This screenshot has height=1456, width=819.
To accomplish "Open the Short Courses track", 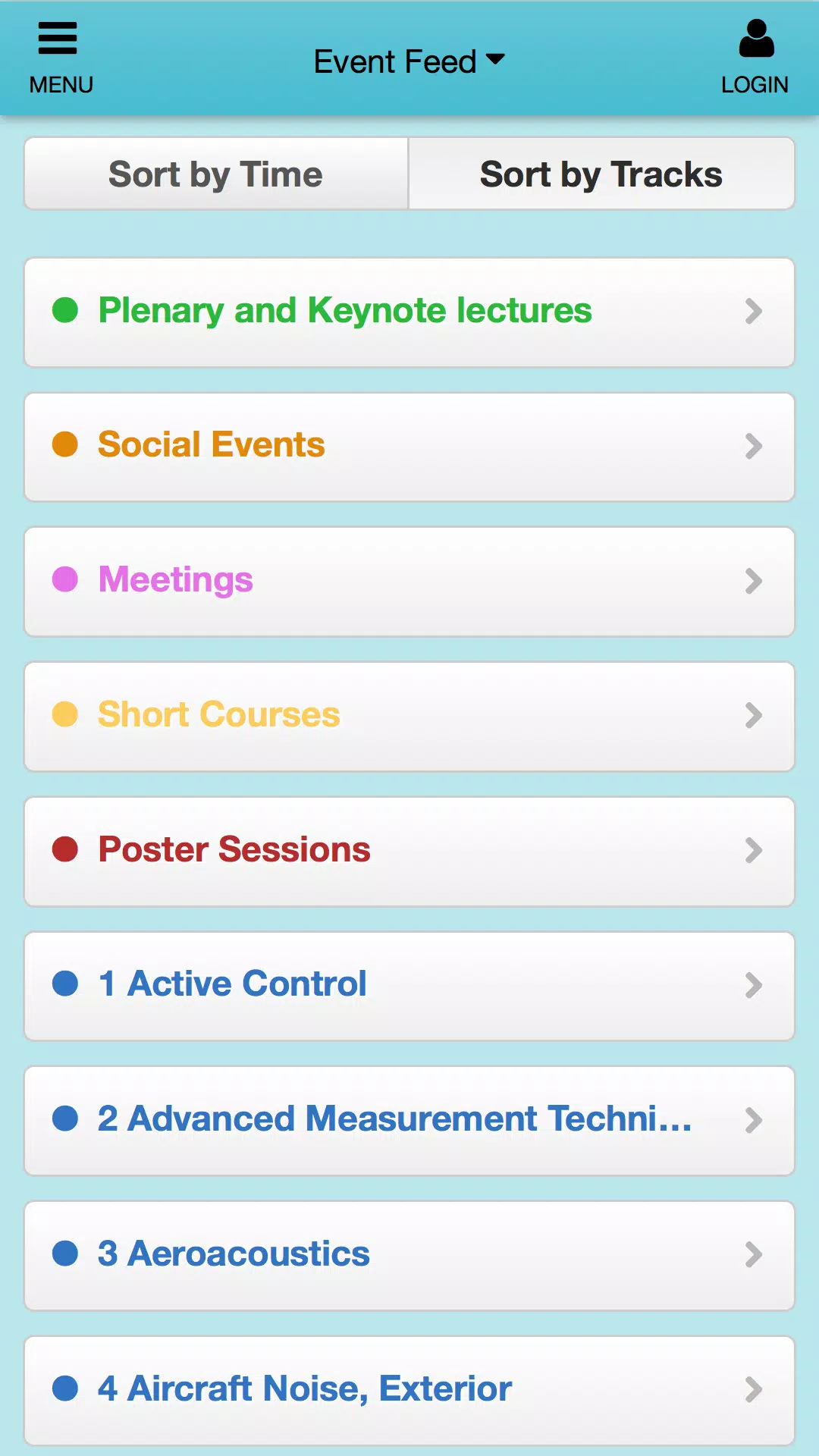I will tap(409, 717).
